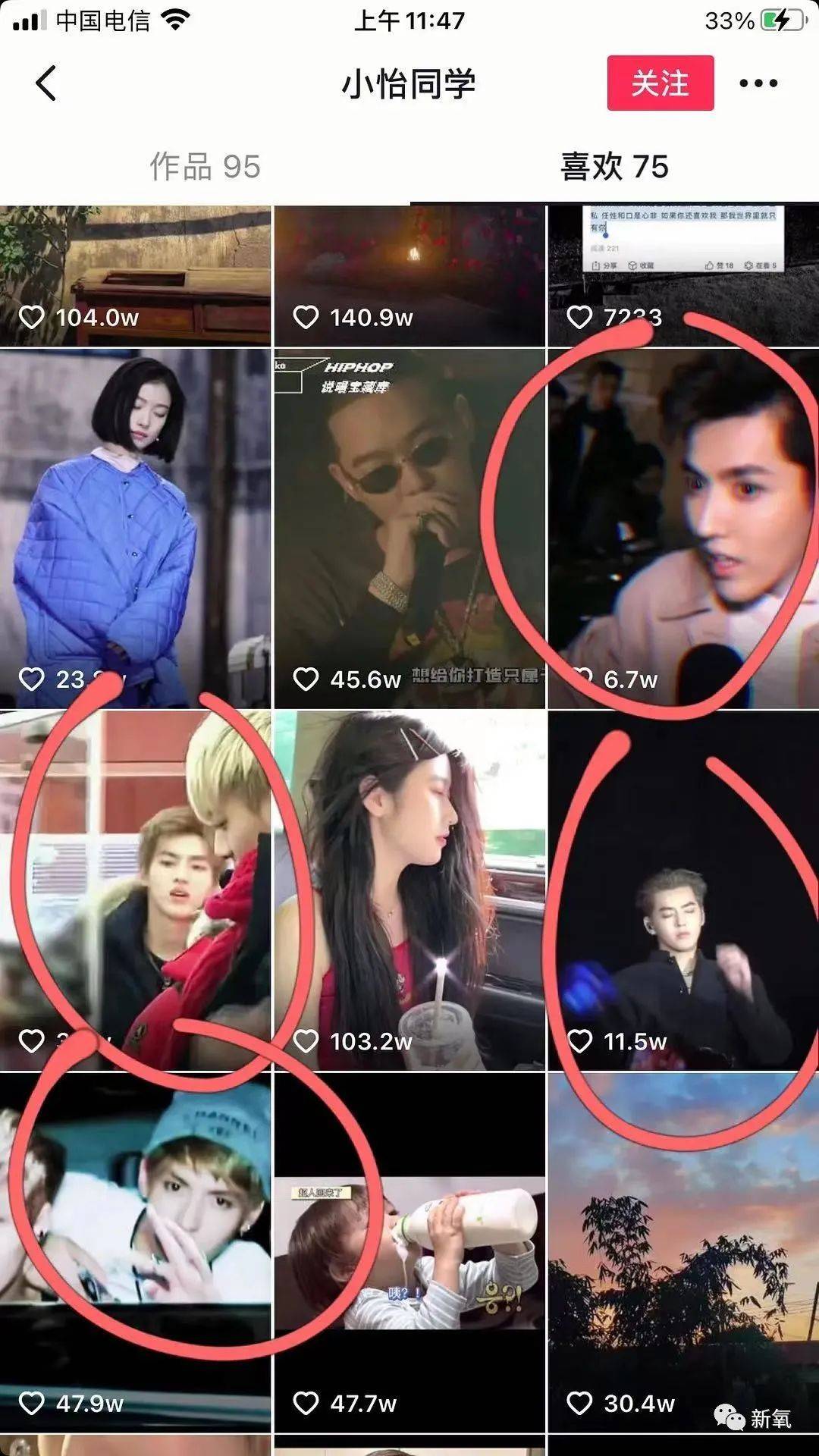Open the video with 104.0w likes
Viewport: 819px width, 1456px height.
135,277
